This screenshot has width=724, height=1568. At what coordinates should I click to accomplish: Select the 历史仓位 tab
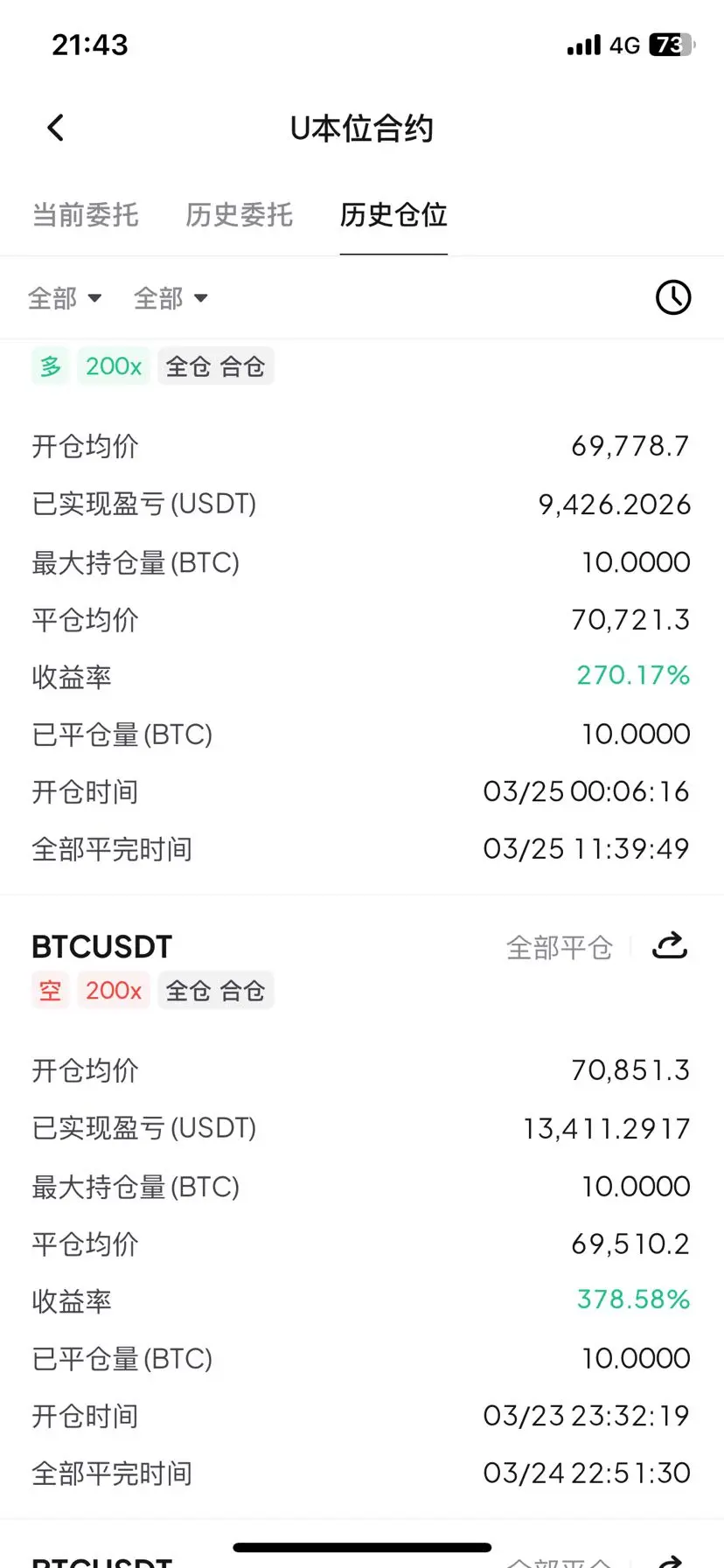[393, 215]
